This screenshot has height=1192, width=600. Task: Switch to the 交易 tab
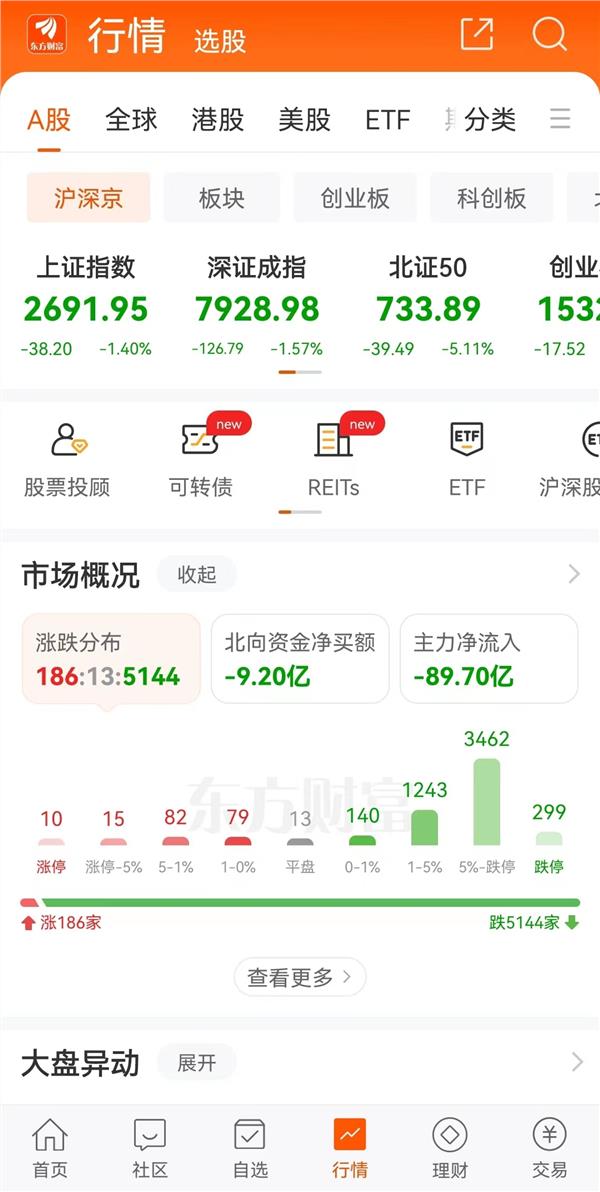[x=550, y=1148]
